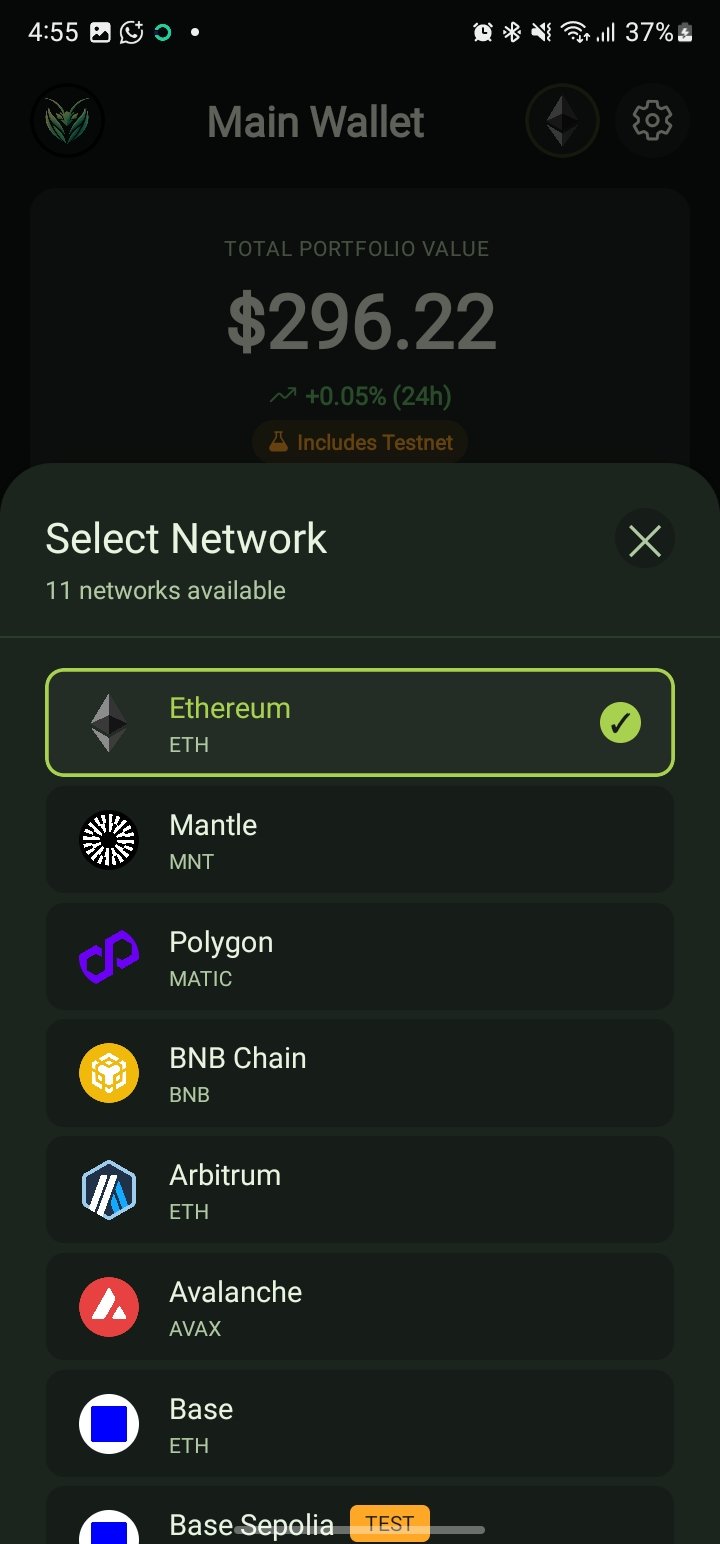The height and width of the screenshot is (1544, 720).
Task: Select the Base network
Action: tap(360, 1424)
